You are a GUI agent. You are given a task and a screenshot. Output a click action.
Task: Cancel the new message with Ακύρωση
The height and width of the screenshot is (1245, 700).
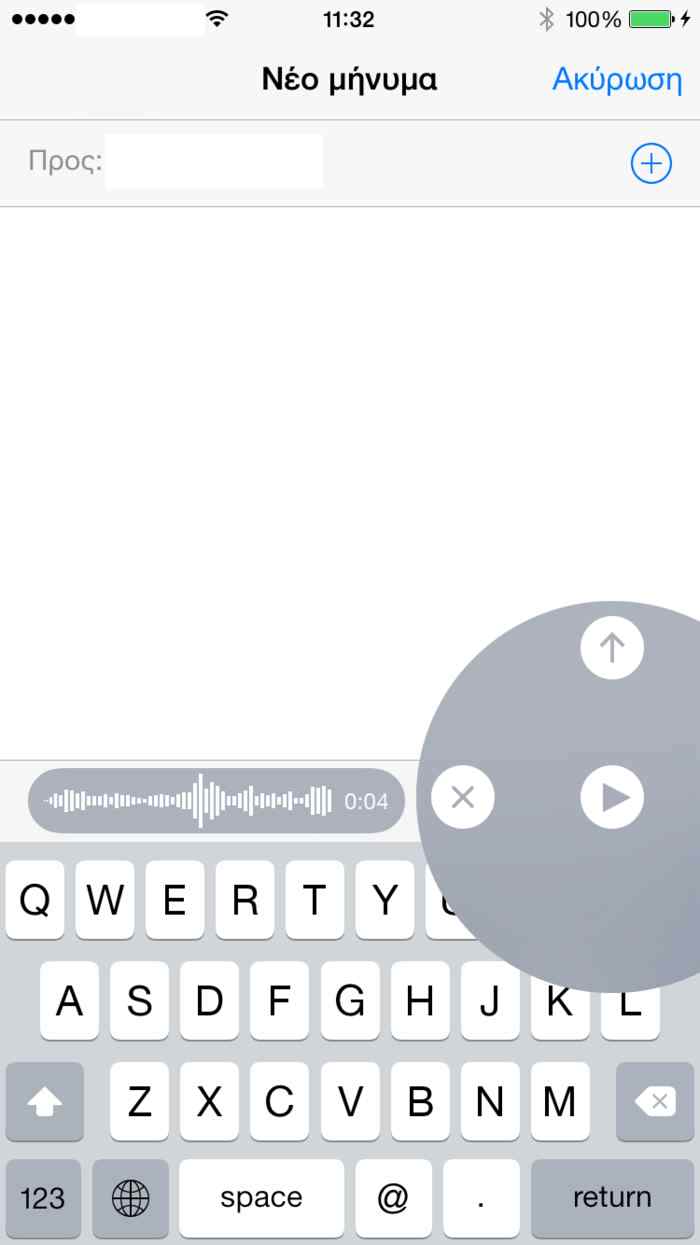617,78
